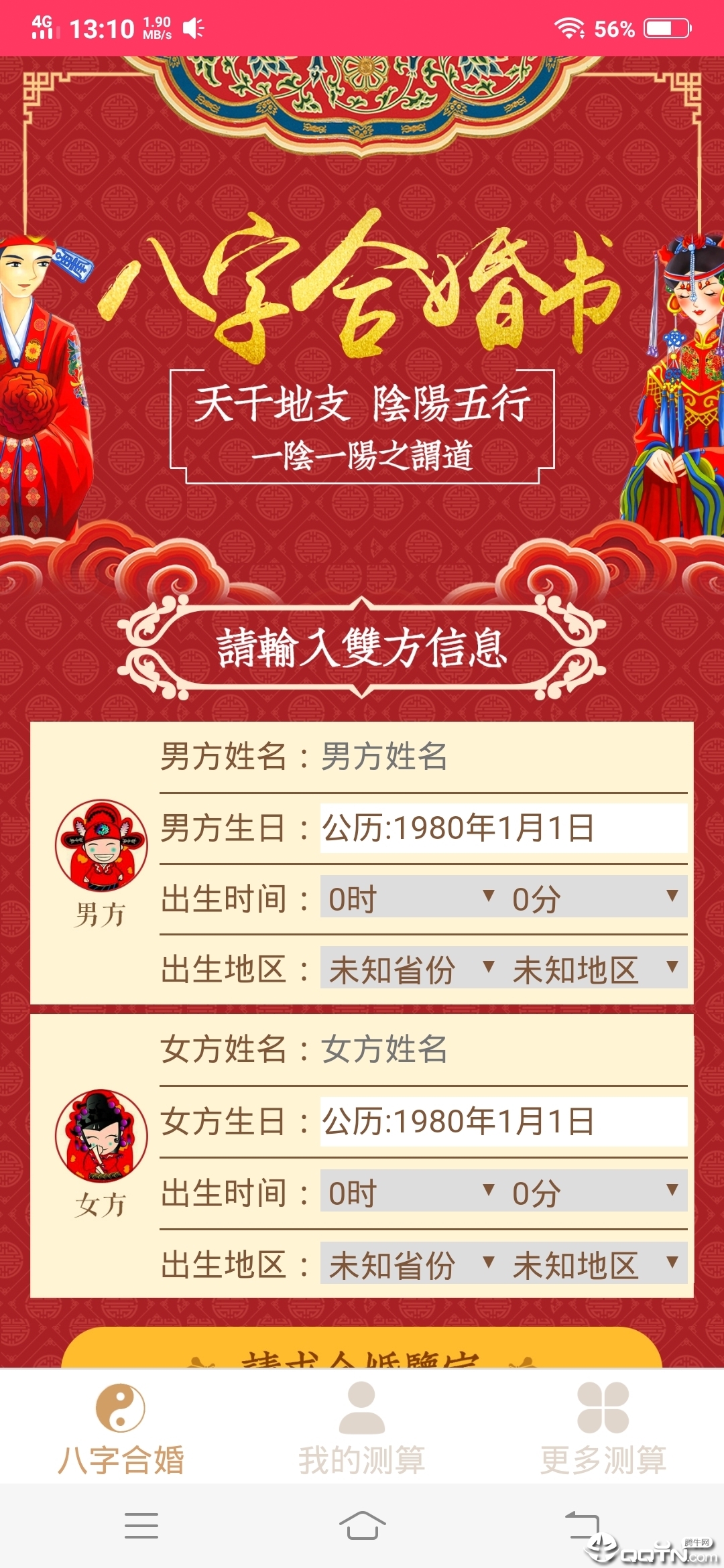The height and width of the screenshot is (1568, 724).
Task: Select the male's birth district dropdown
Action: point(595,968)
